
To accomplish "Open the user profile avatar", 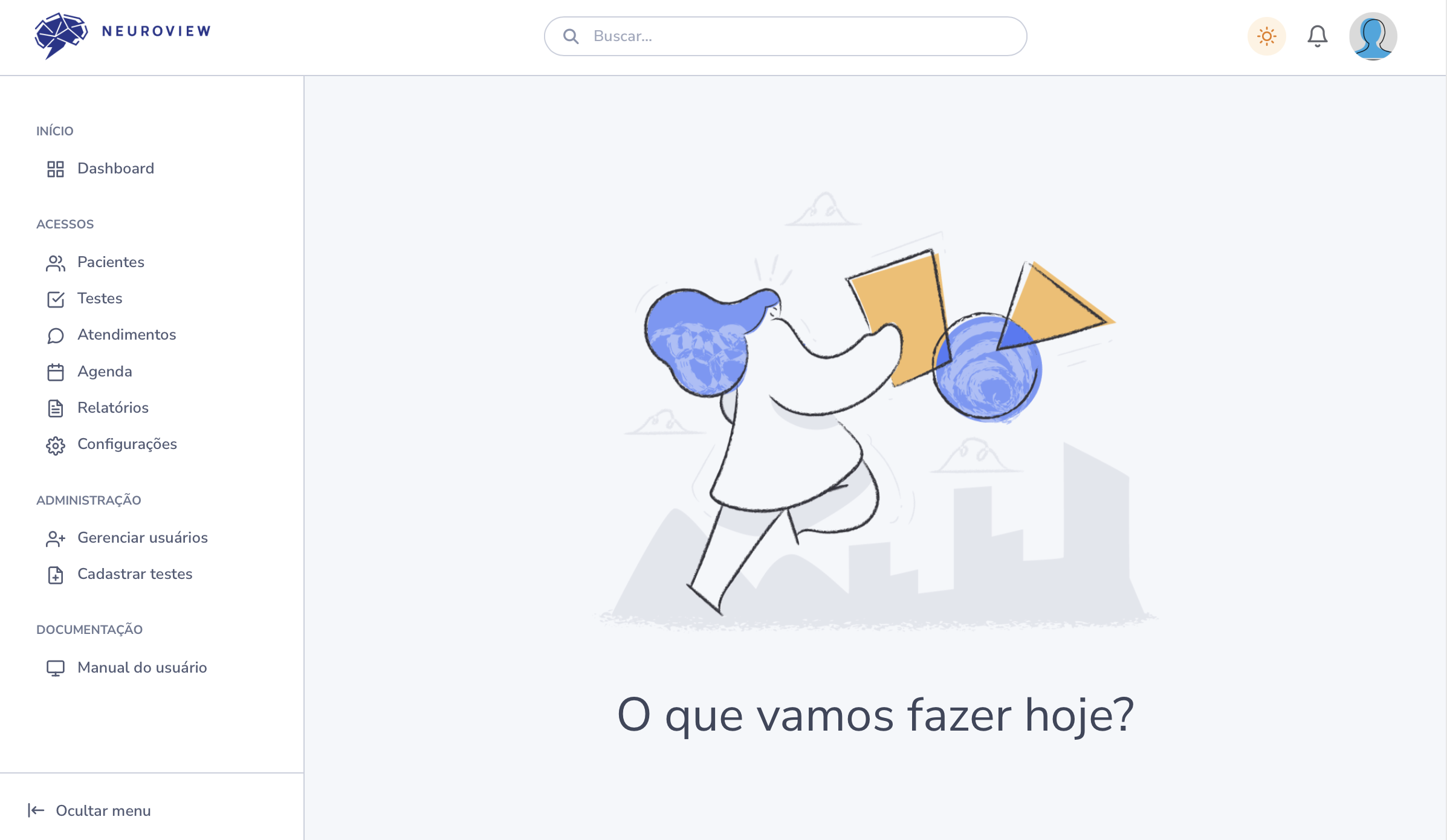I will (x=1372, y=36).
